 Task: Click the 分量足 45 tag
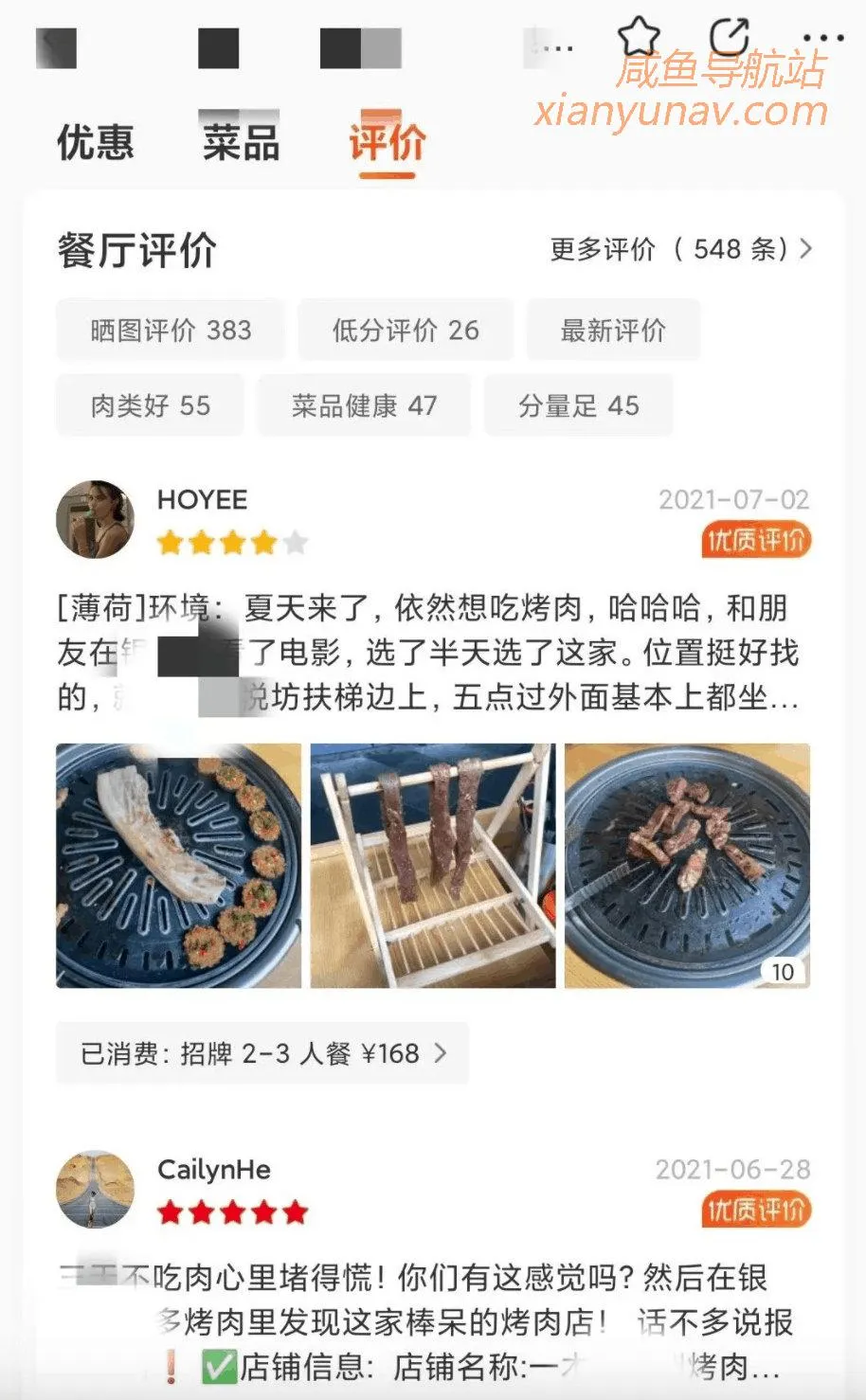click(x=579, y=405)
